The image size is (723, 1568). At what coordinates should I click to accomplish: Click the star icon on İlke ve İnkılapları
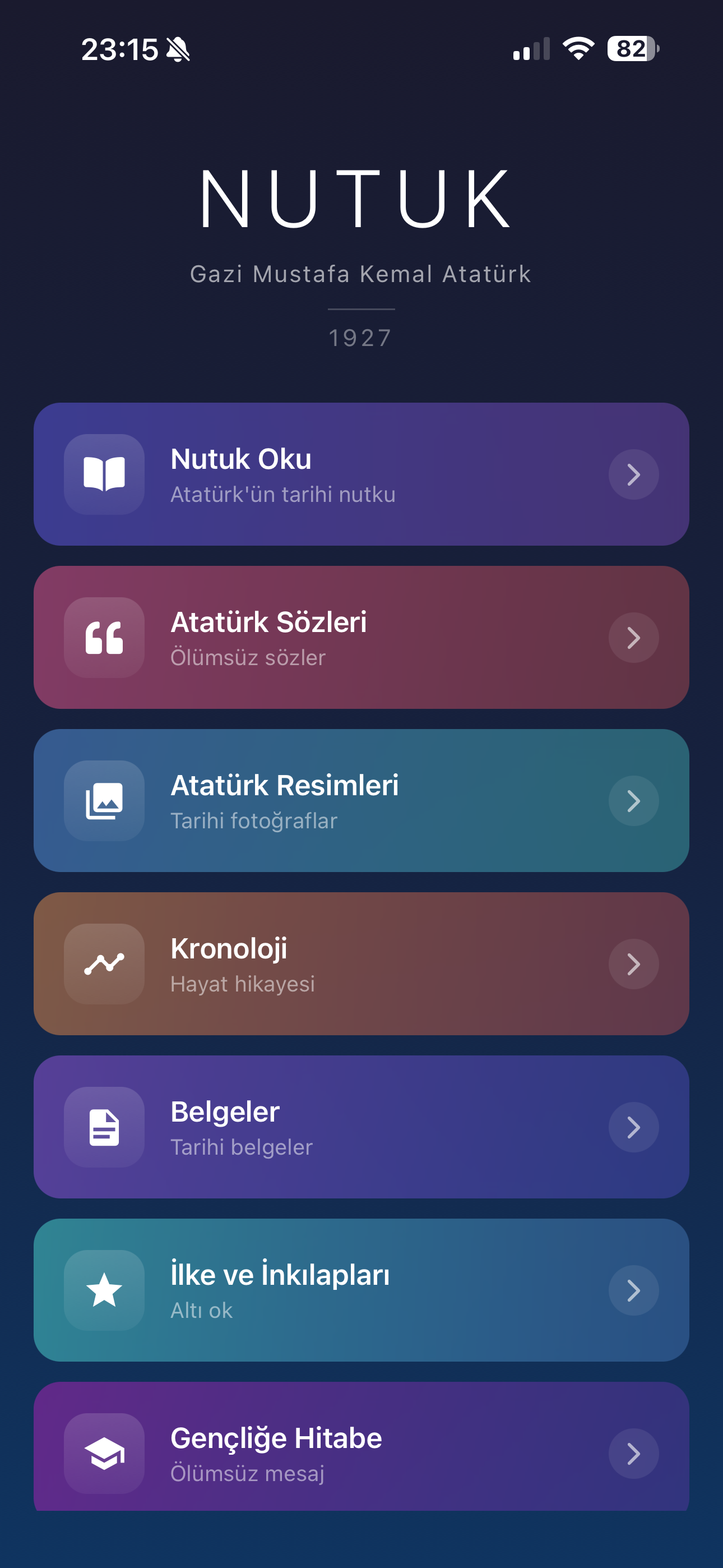104,1290
